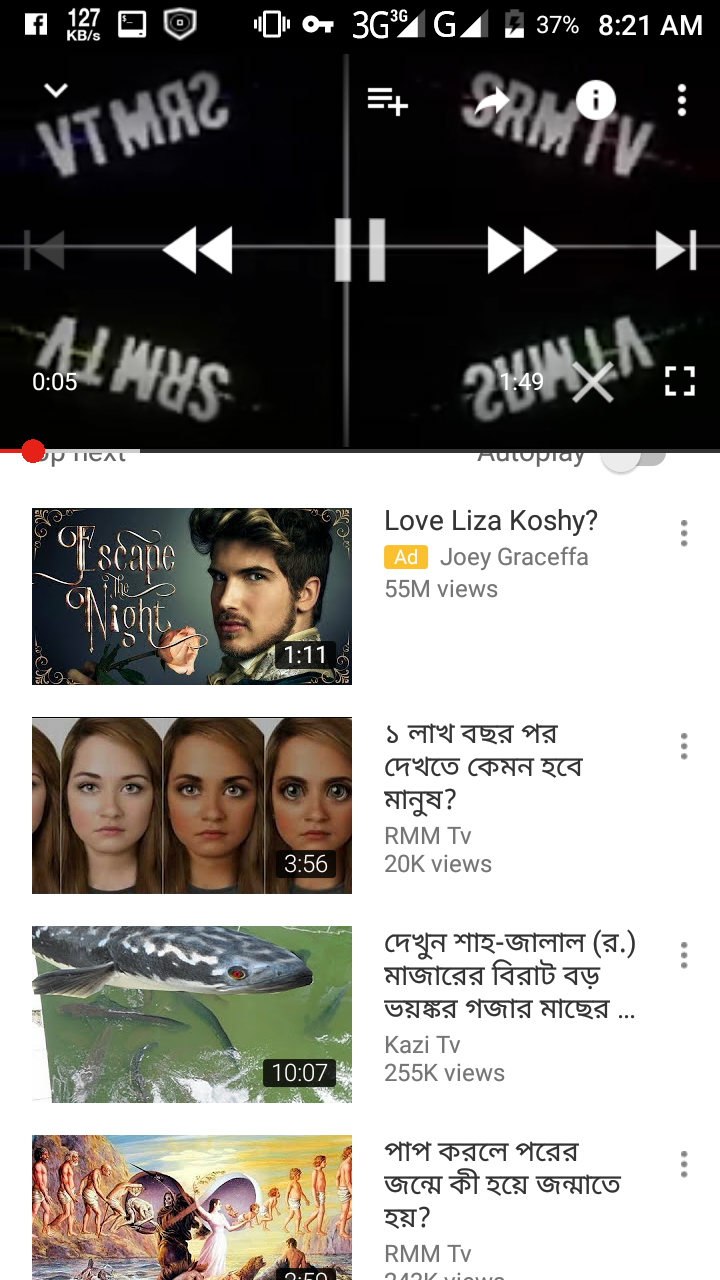Fast forward the video
The image size is (720, 1280).
coord(521,249)
